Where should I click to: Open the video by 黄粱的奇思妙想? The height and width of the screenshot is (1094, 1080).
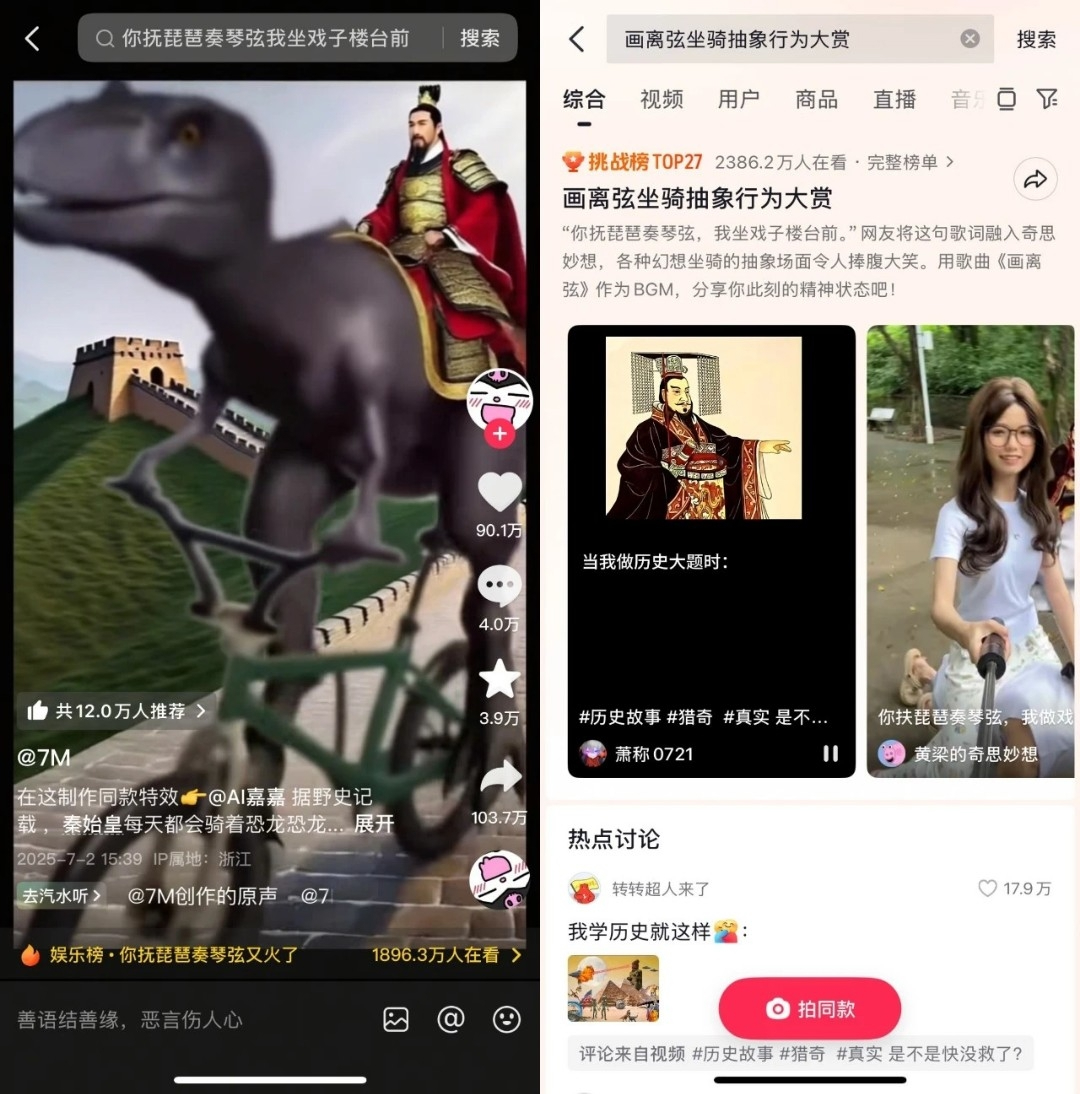970,550
